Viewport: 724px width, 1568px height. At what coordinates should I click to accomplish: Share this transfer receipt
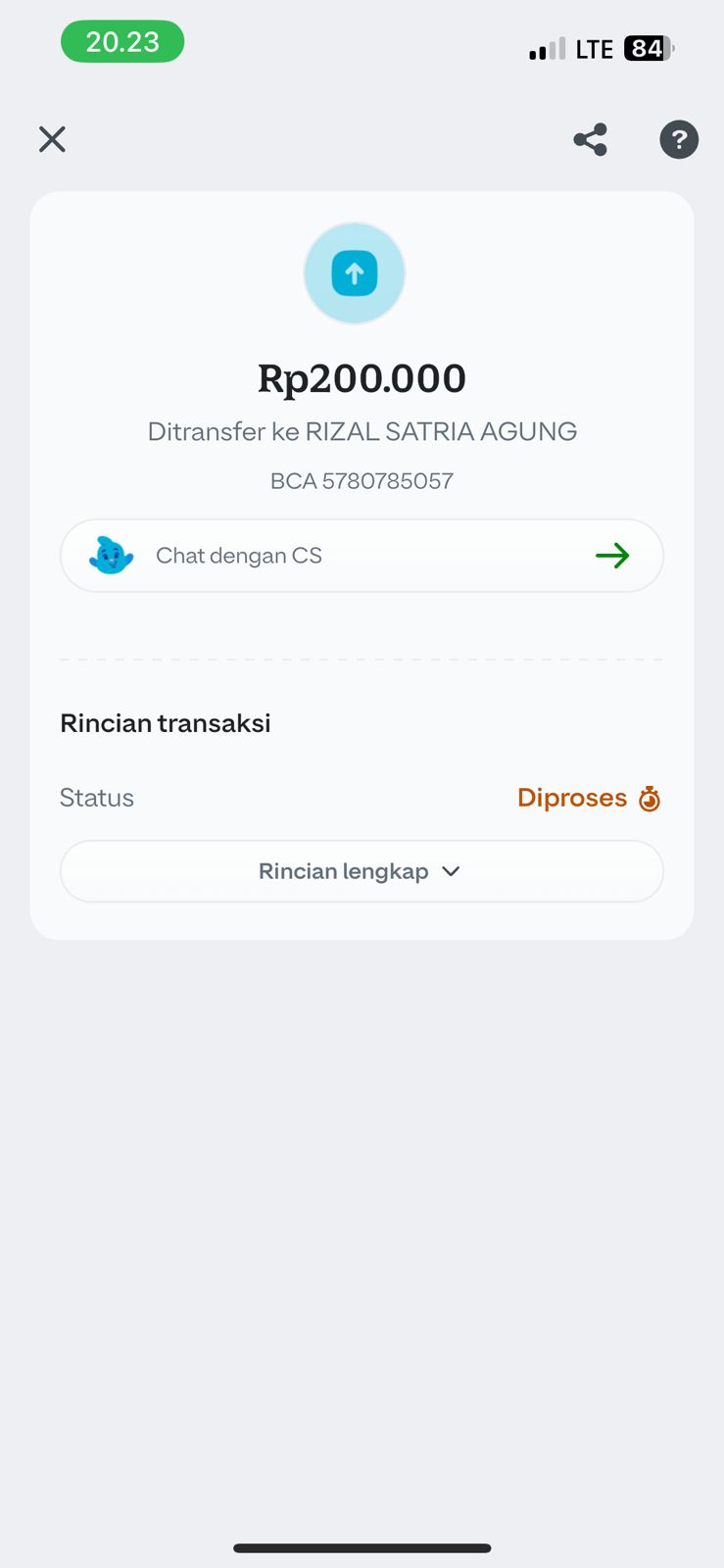click(591, 139)
